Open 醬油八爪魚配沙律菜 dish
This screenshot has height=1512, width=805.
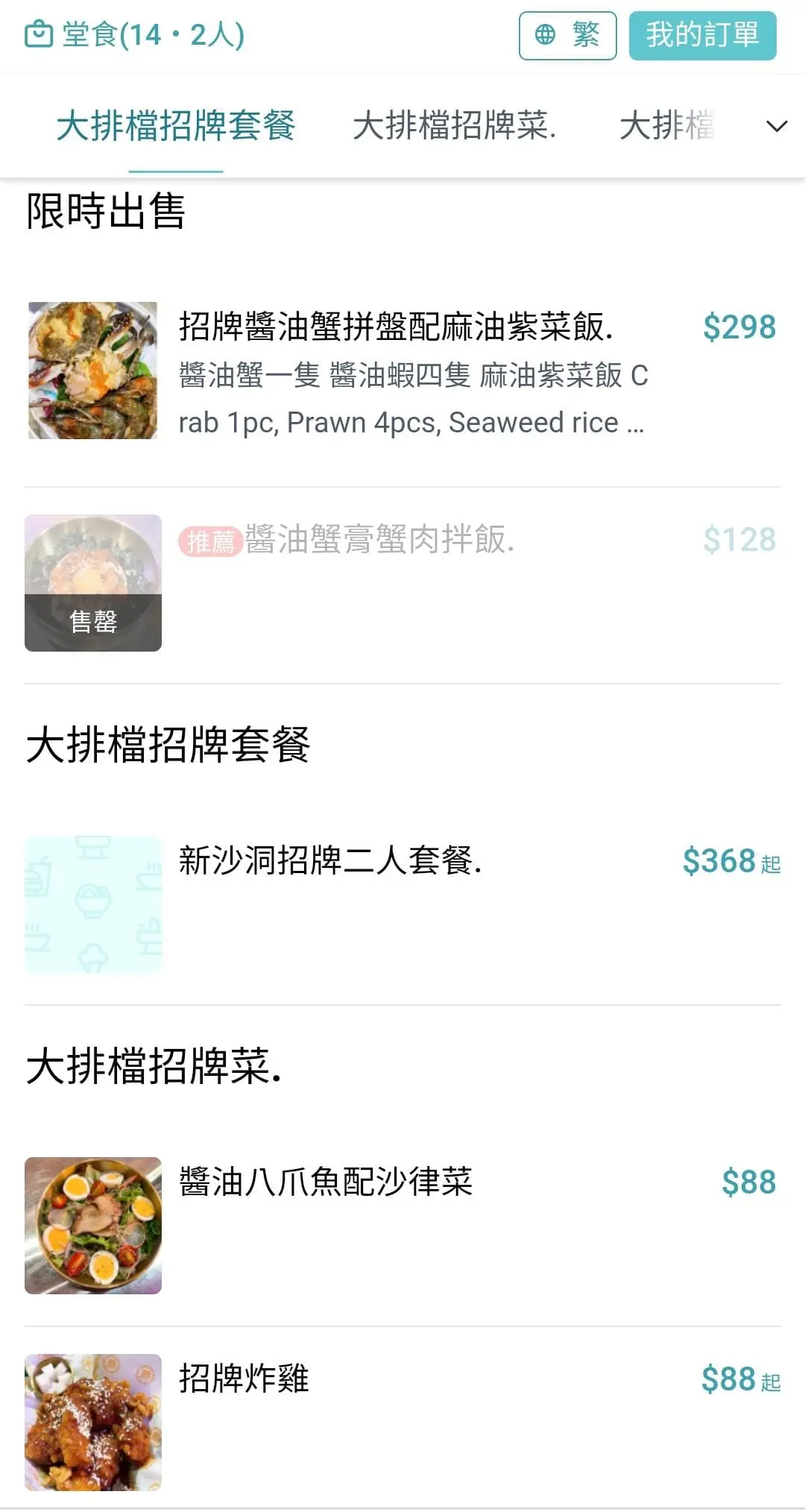click(x=402, y=1225)
